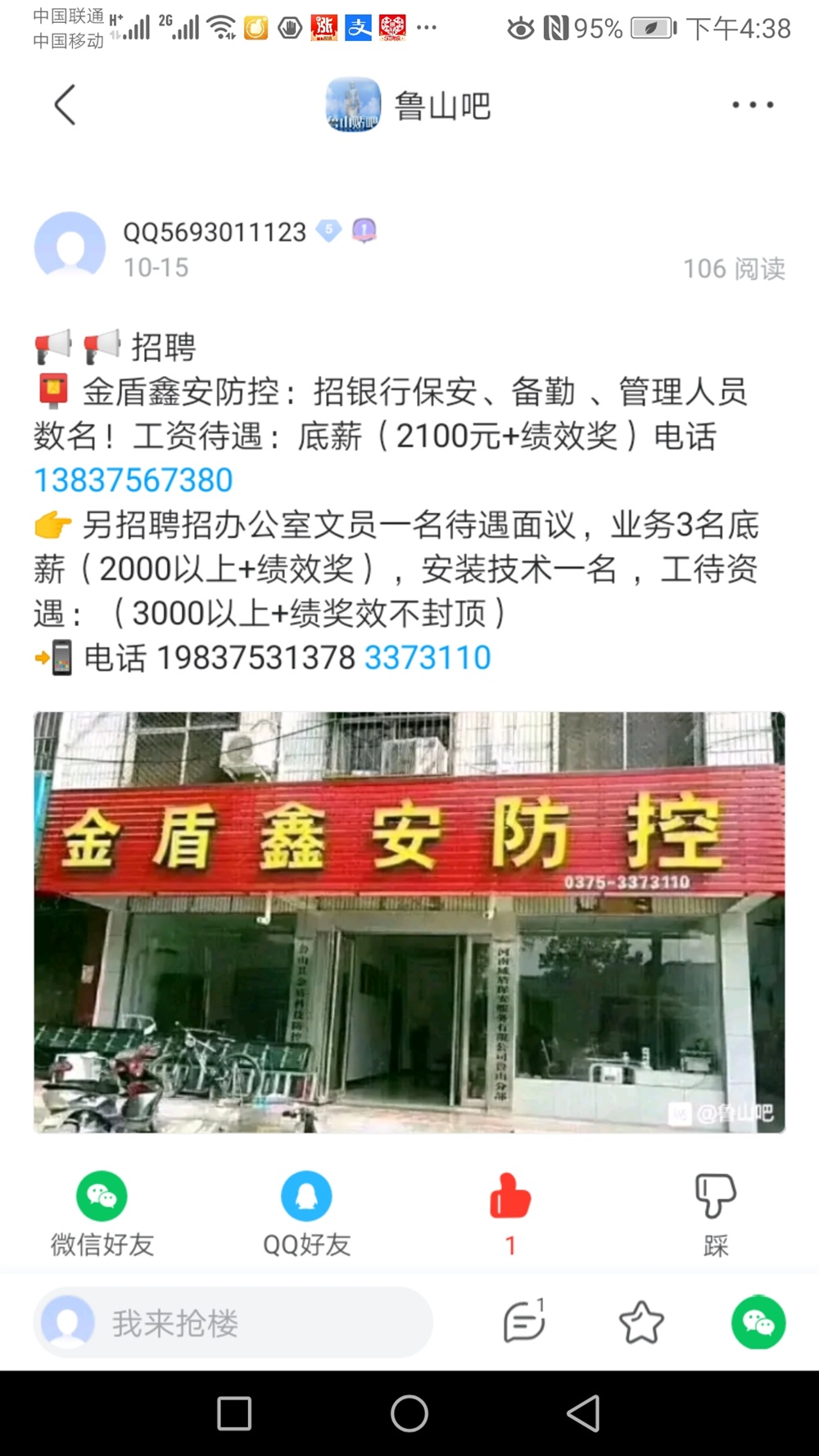The width and height of the screenshot is (819, 1456).
Task: View poster QQ5693011123's profile avatar
Action: tap(70, 247)
